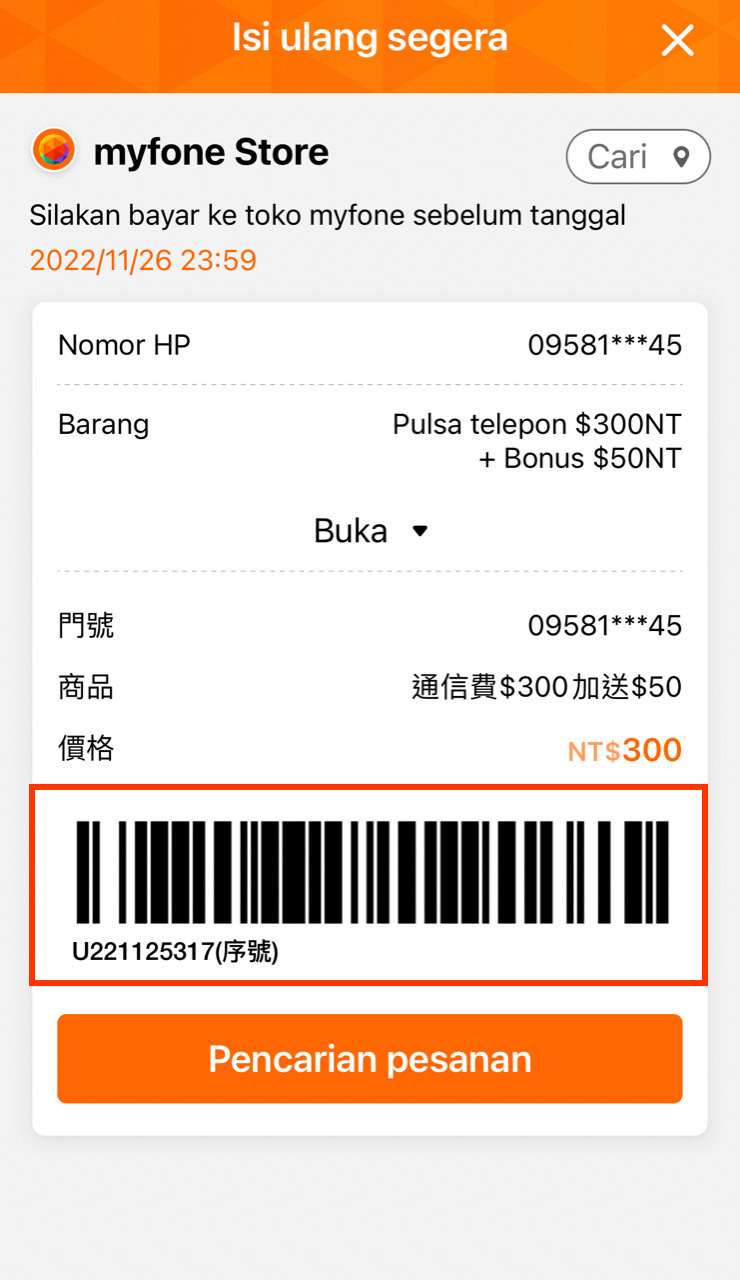The image size is (740, 1280).
Task: Close the Isi ulang segera screen
Action: pyautogui.click(x=677, y=41)
